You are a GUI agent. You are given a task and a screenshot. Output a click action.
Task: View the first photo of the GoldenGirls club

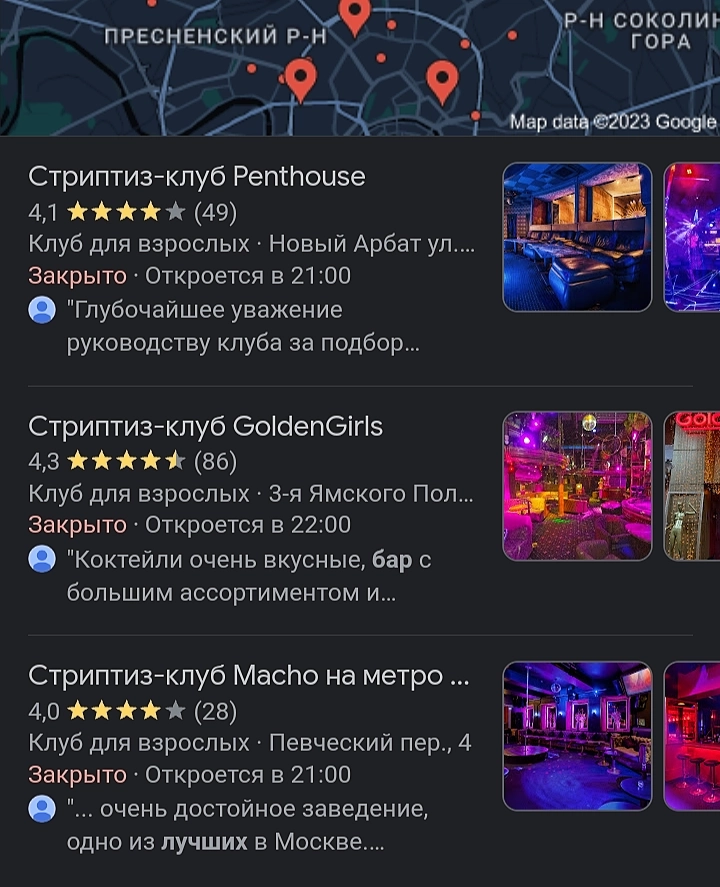point(577,486)
